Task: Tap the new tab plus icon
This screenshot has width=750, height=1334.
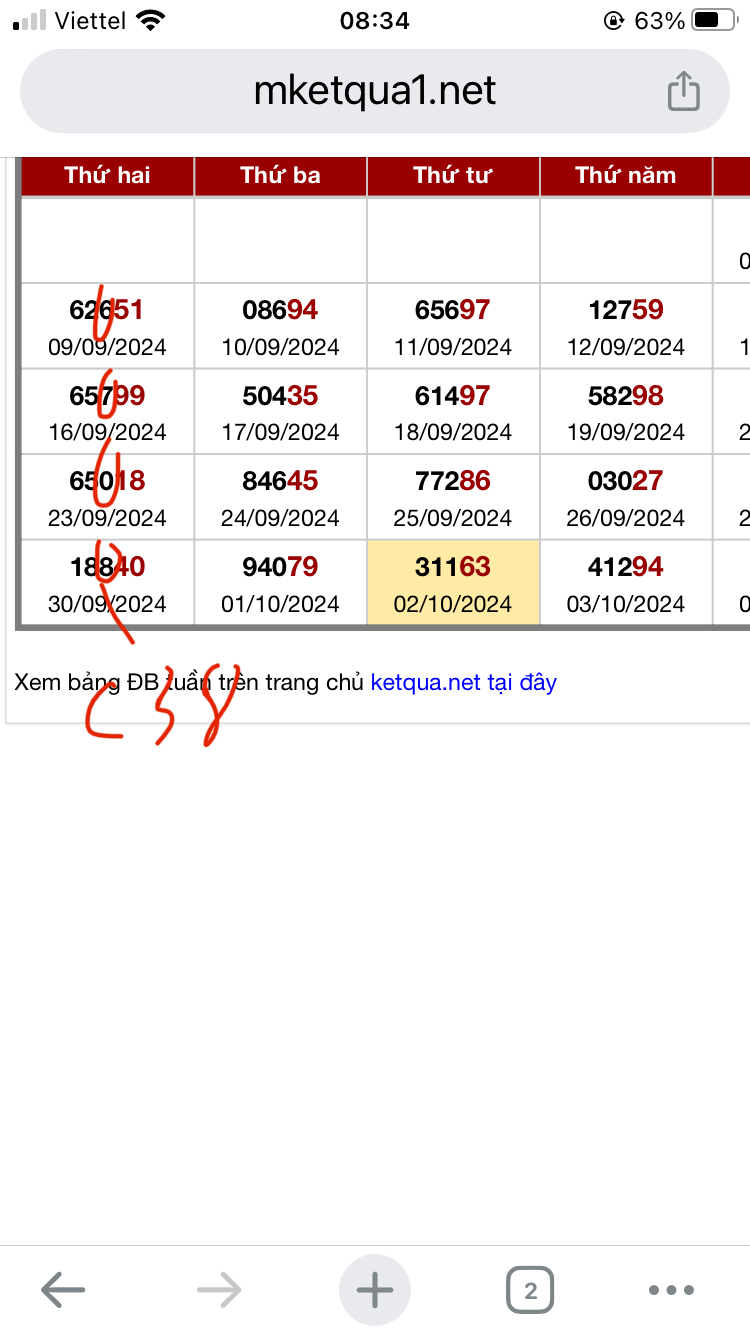Action: coord(374,1289)
